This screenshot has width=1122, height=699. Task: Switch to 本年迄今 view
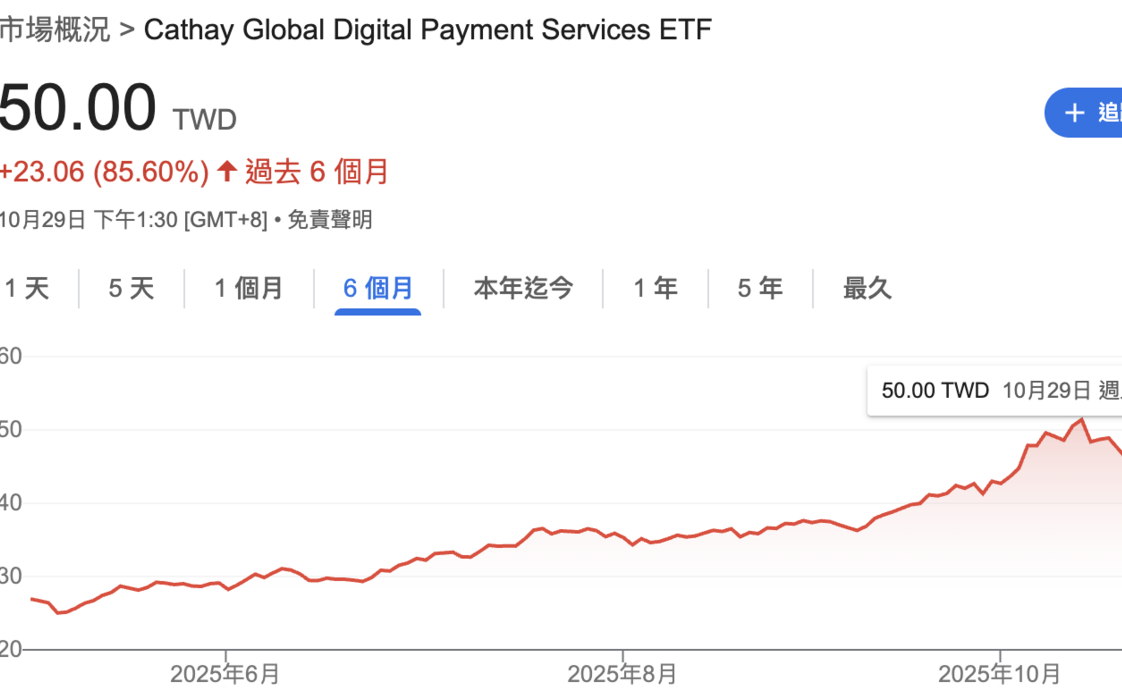click(523, 289)
